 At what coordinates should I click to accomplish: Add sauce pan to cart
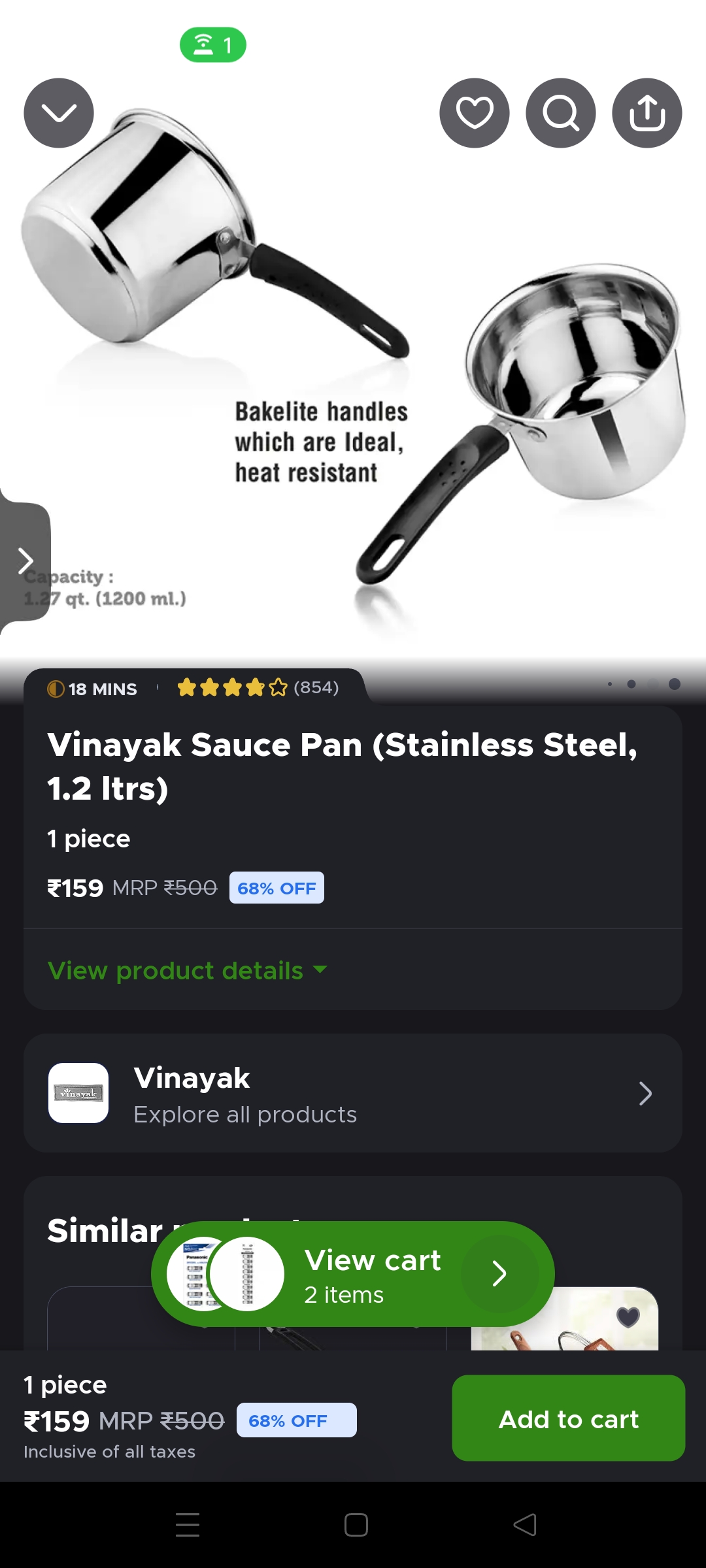point(568,1418)
